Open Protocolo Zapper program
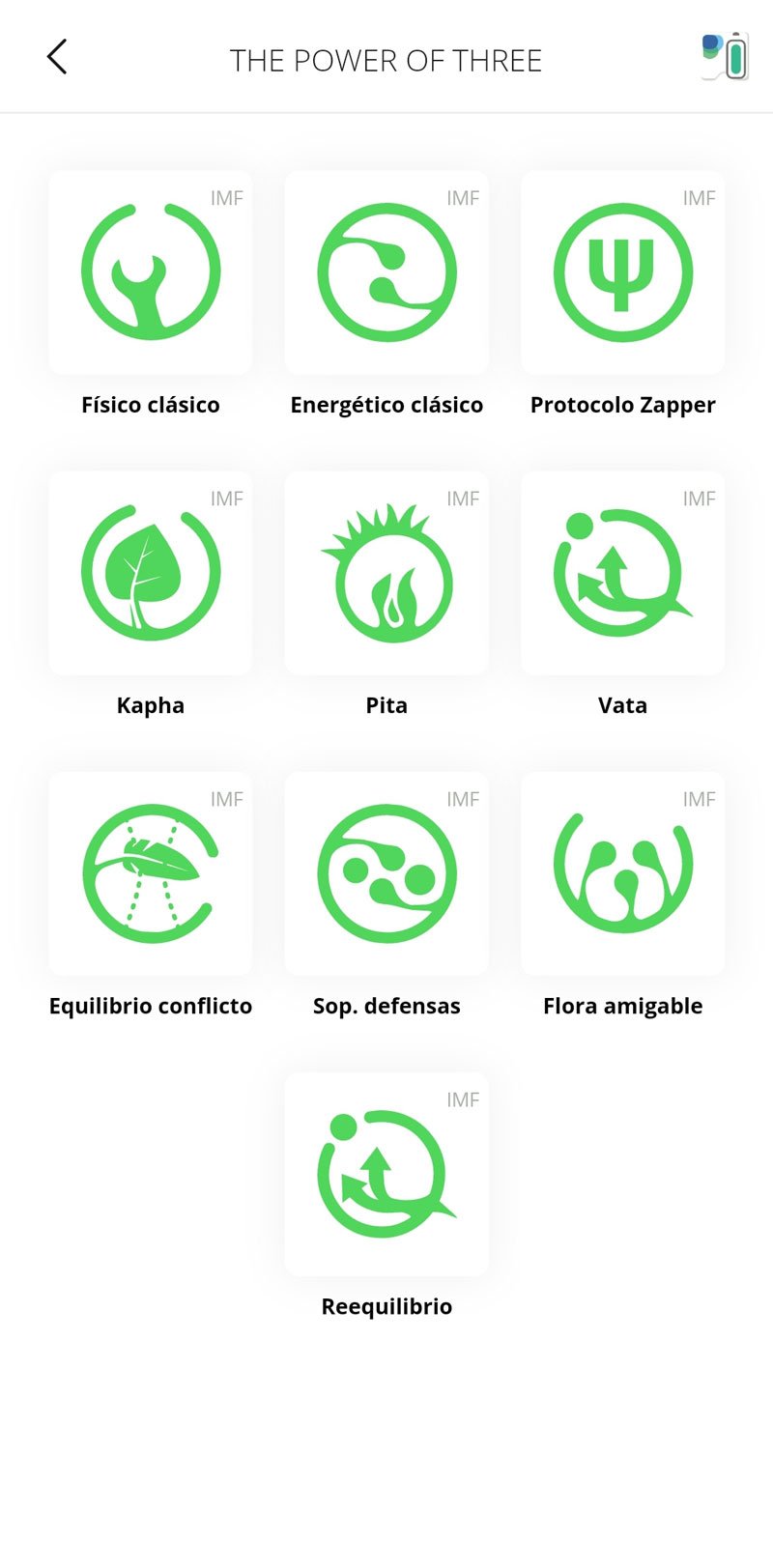Screen dimensions: 773x1568 pyautogui.click(x=622, y=273)
